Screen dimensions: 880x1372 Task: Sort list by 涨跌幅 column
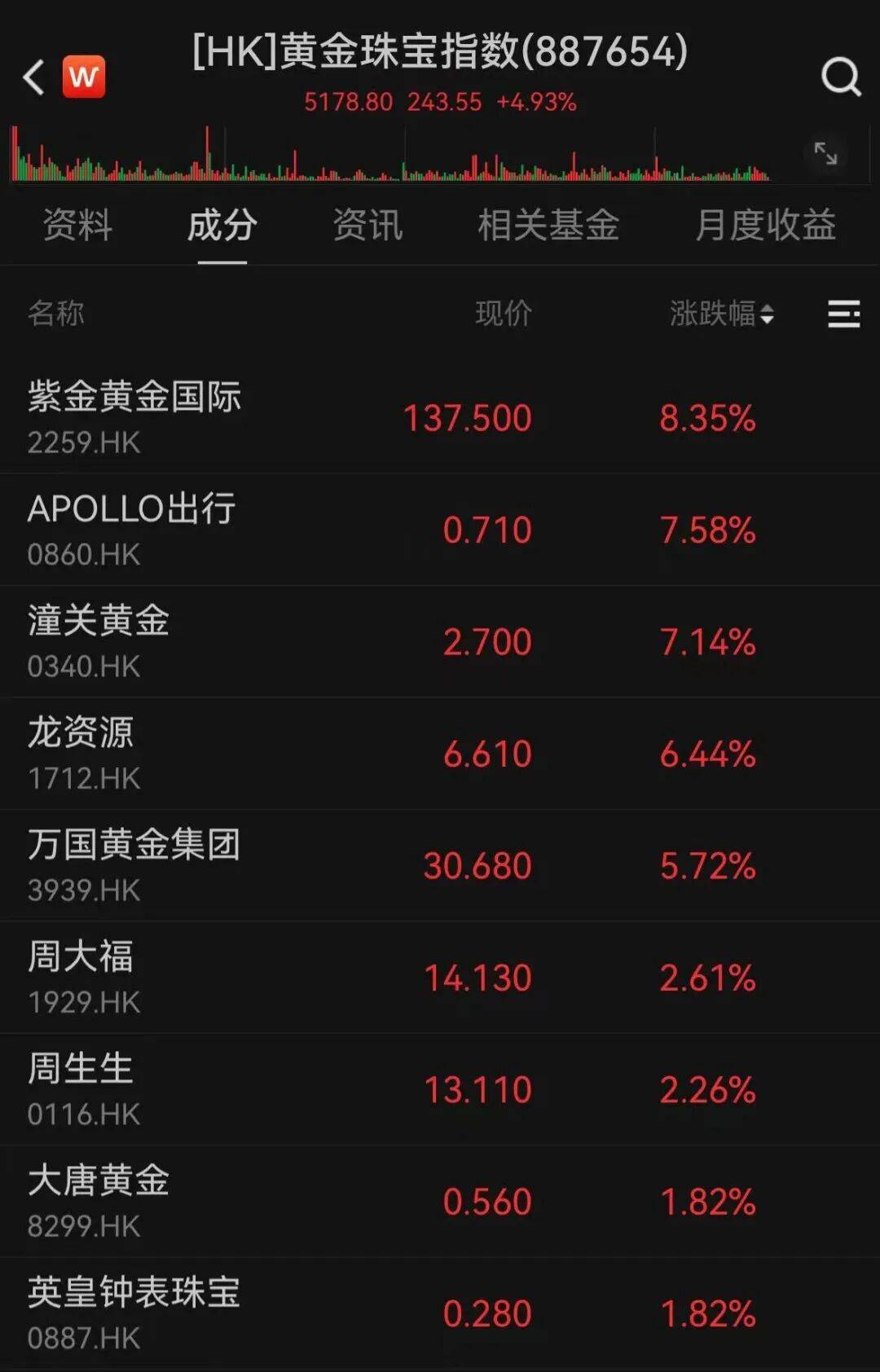tap(721, 314)
